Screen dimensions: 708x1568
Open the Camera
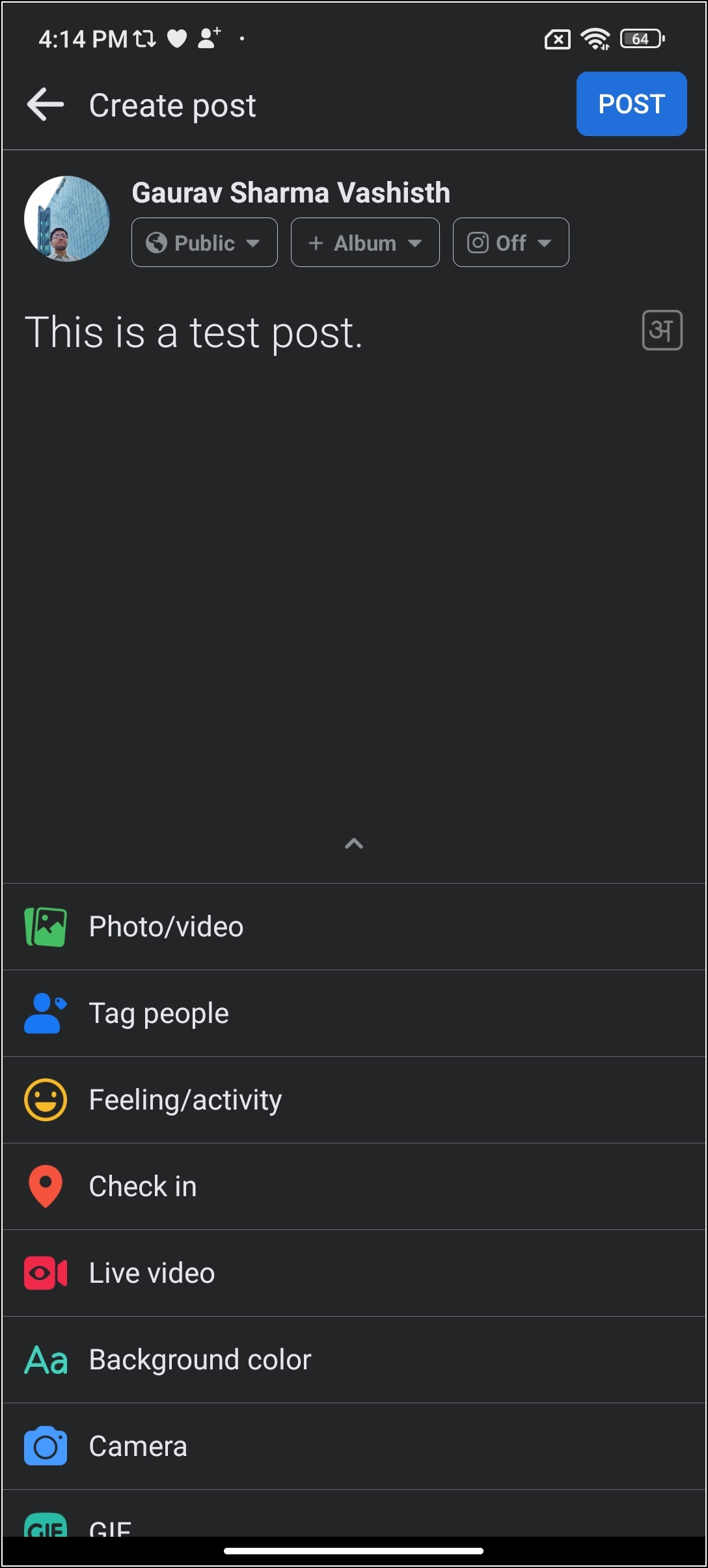(x=137, y=1446)
